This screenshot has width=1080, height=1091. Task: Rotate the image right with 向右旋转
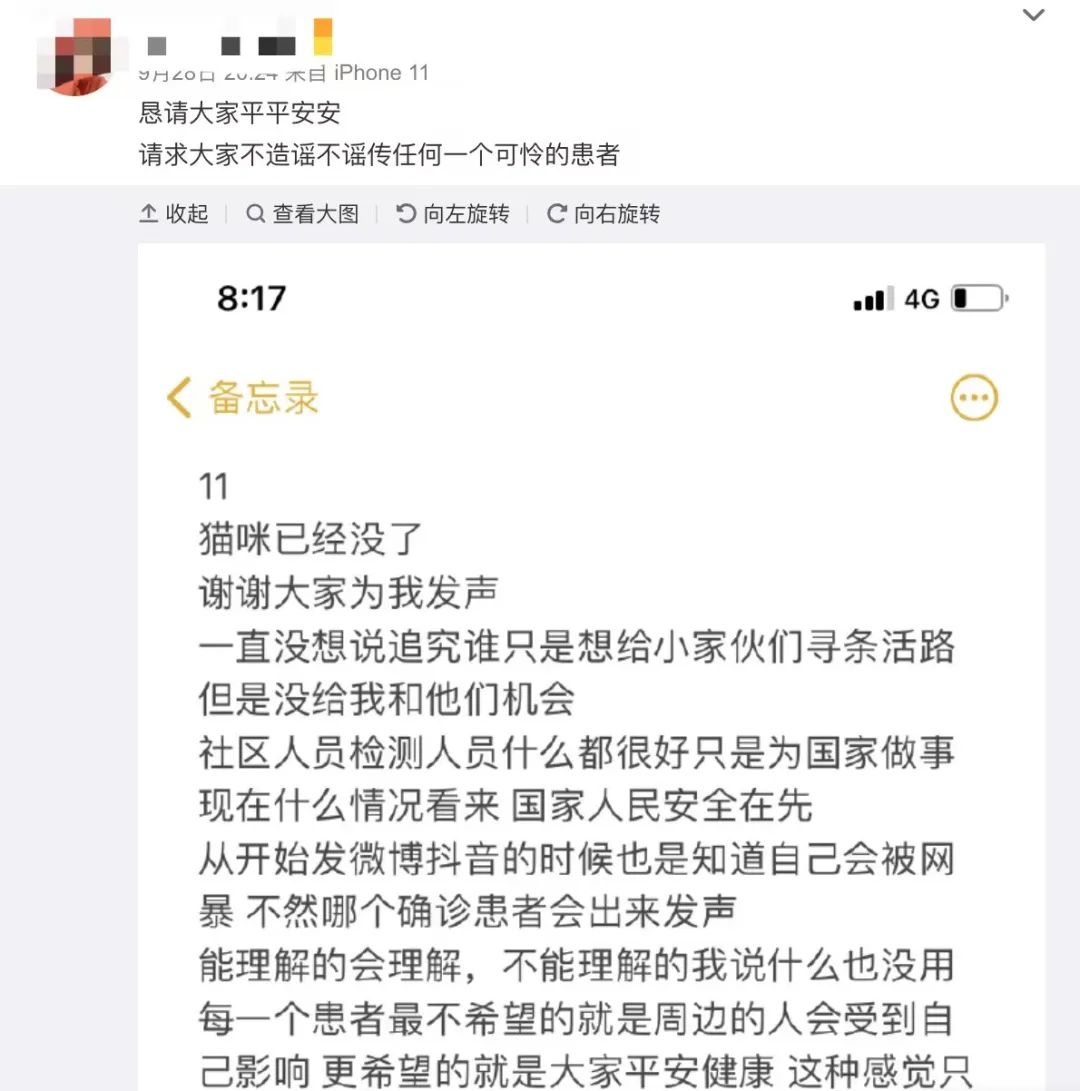[x=604, y=214]
